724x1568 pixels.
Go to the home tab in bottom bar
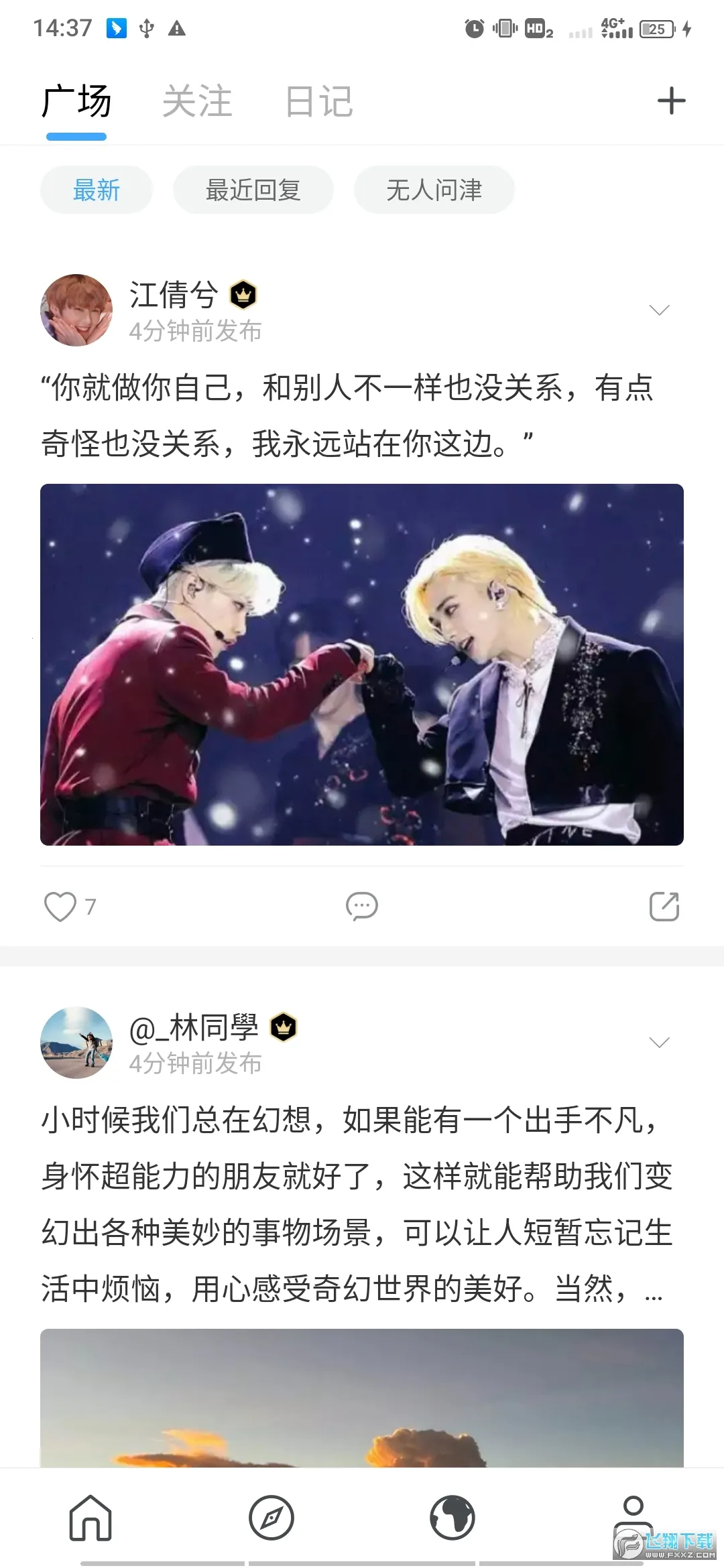pyautogui.click(x=90, y=1518)
